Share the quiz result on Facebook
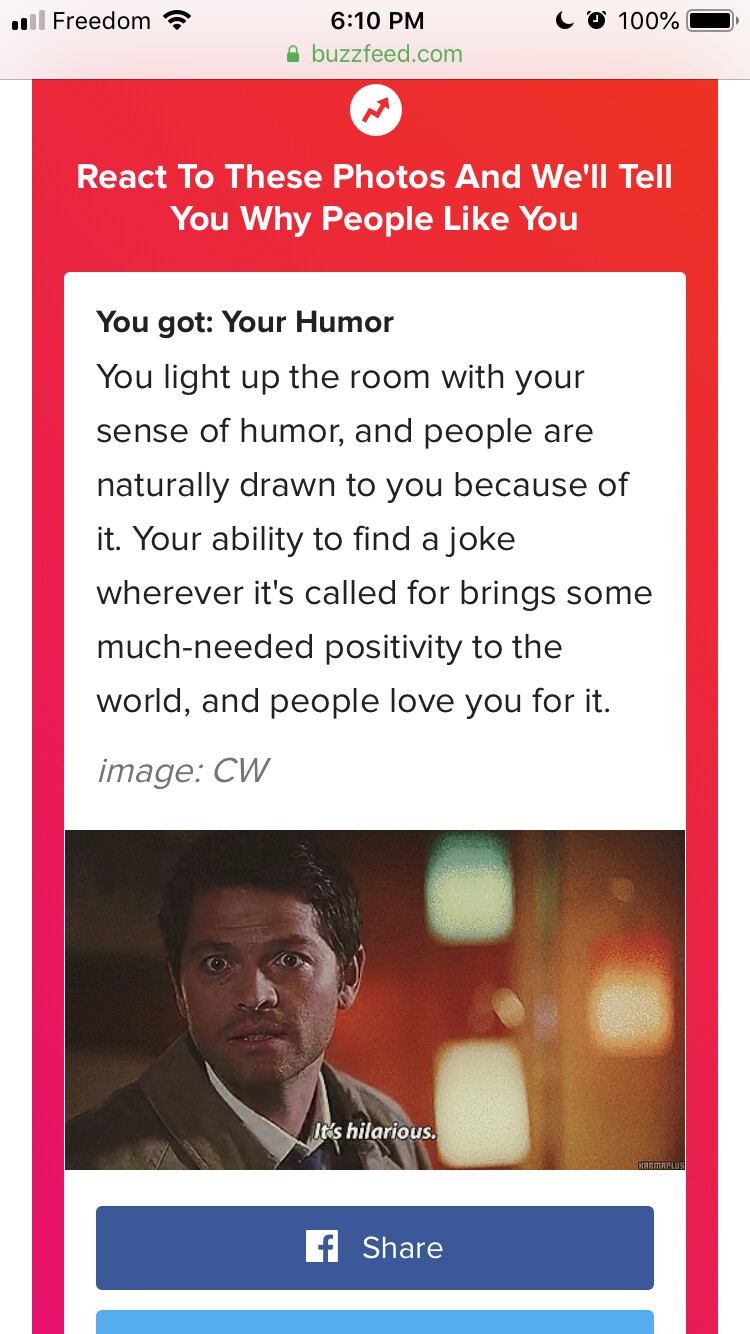750x1334 pixels. [375, 1247]
